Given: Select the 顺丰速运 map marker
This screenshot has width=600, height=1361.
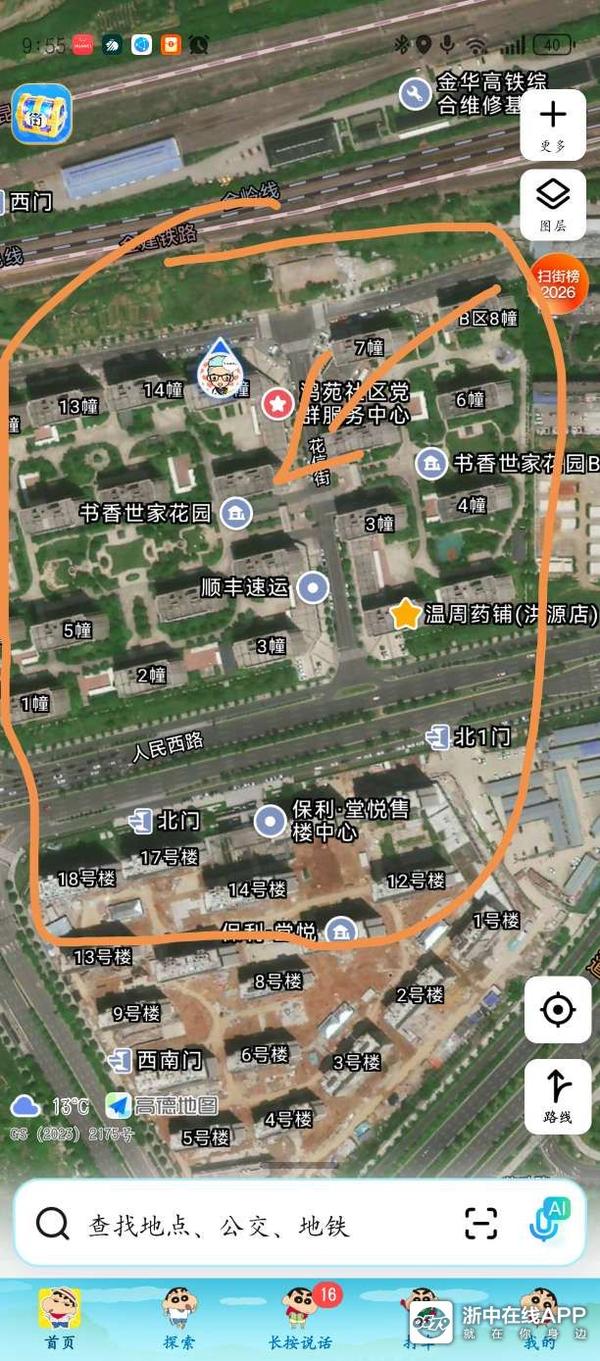Looking at the screenshot, I should point(314,587).
